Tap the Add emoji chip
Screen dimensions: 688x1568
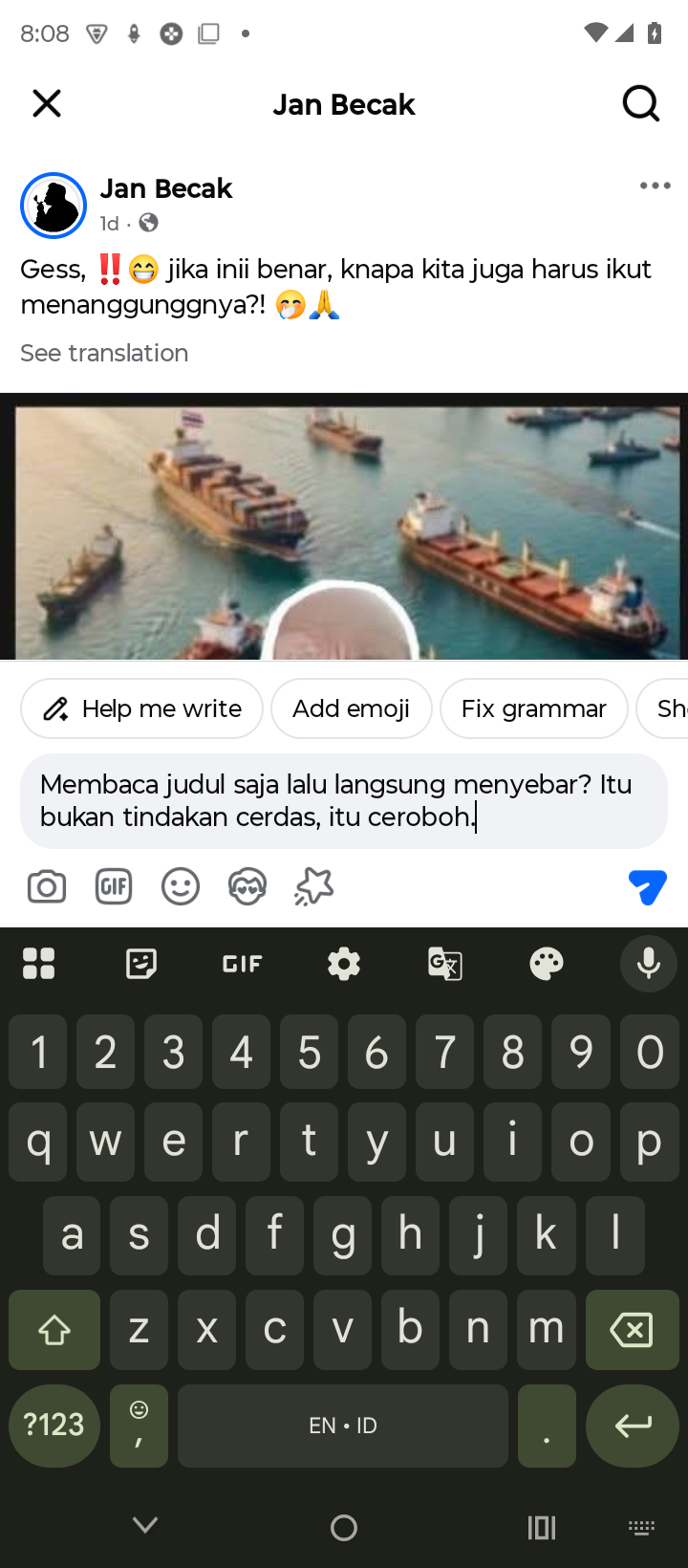(x=351, y=708)
